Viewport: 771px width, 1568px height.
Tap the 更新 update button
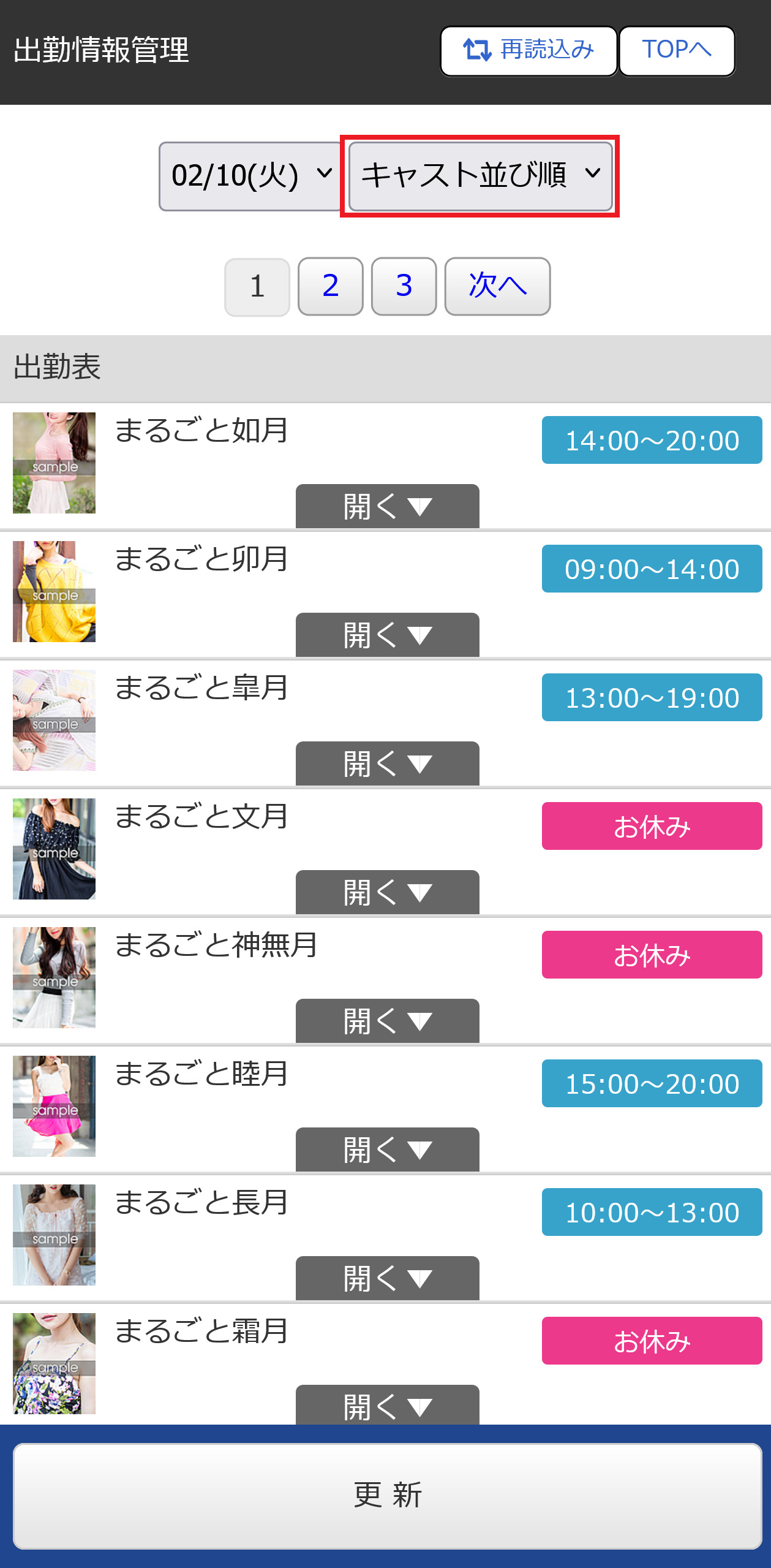point(387,1496)
